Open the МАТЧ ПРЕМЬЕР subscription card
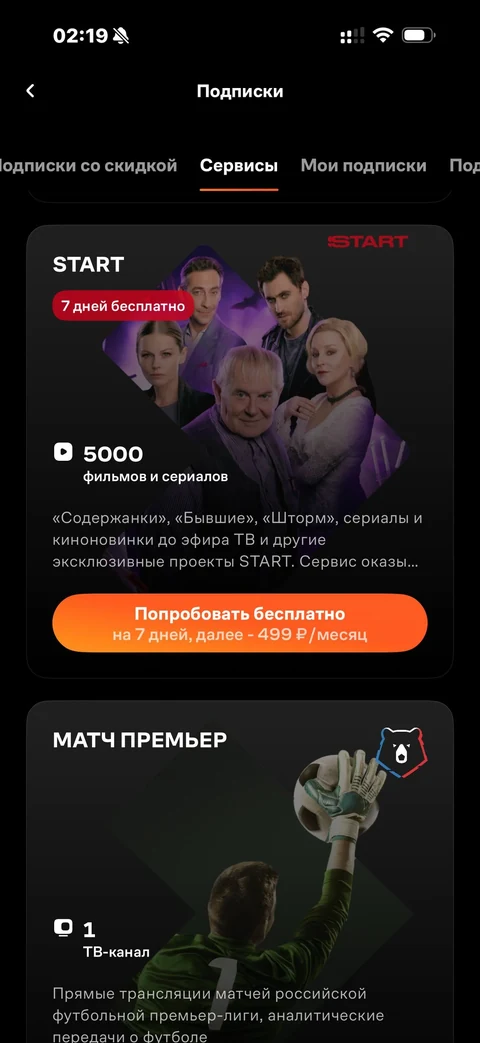The image size is (480, 1043). click(x=240, y=871)
